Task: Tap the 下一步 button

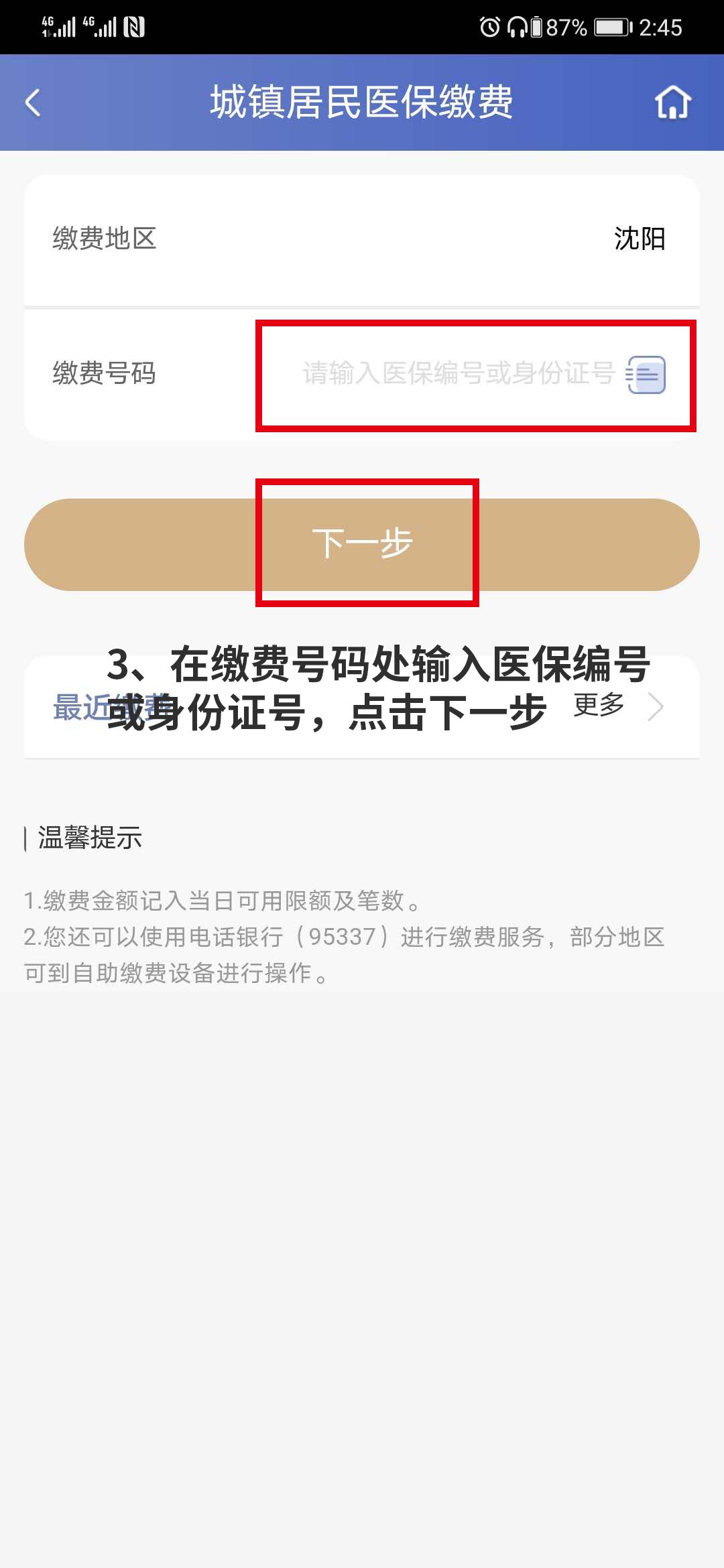Action: tap(362, 544)
